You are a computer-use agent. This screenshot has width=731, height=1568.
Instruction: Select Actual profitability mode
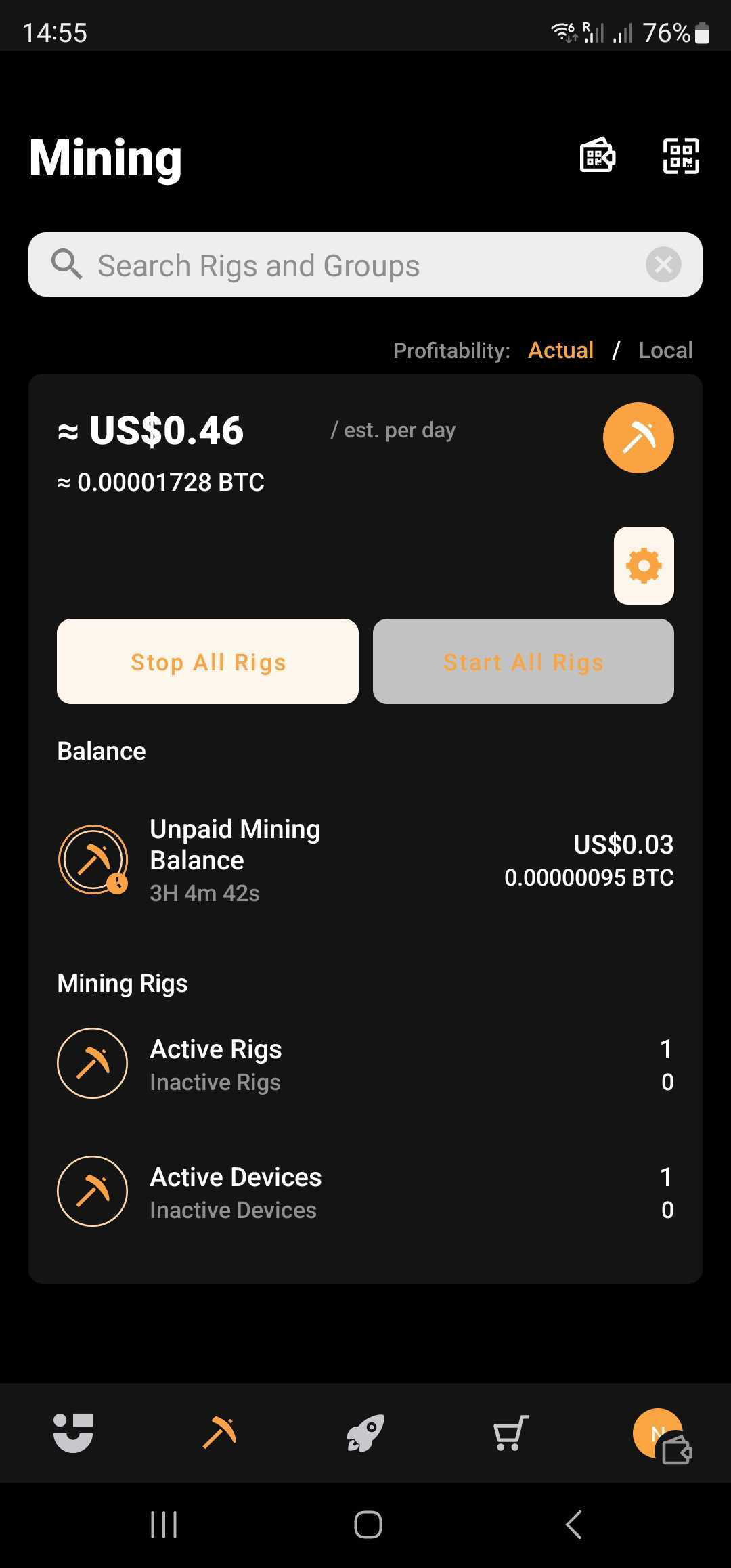[560, 350]
